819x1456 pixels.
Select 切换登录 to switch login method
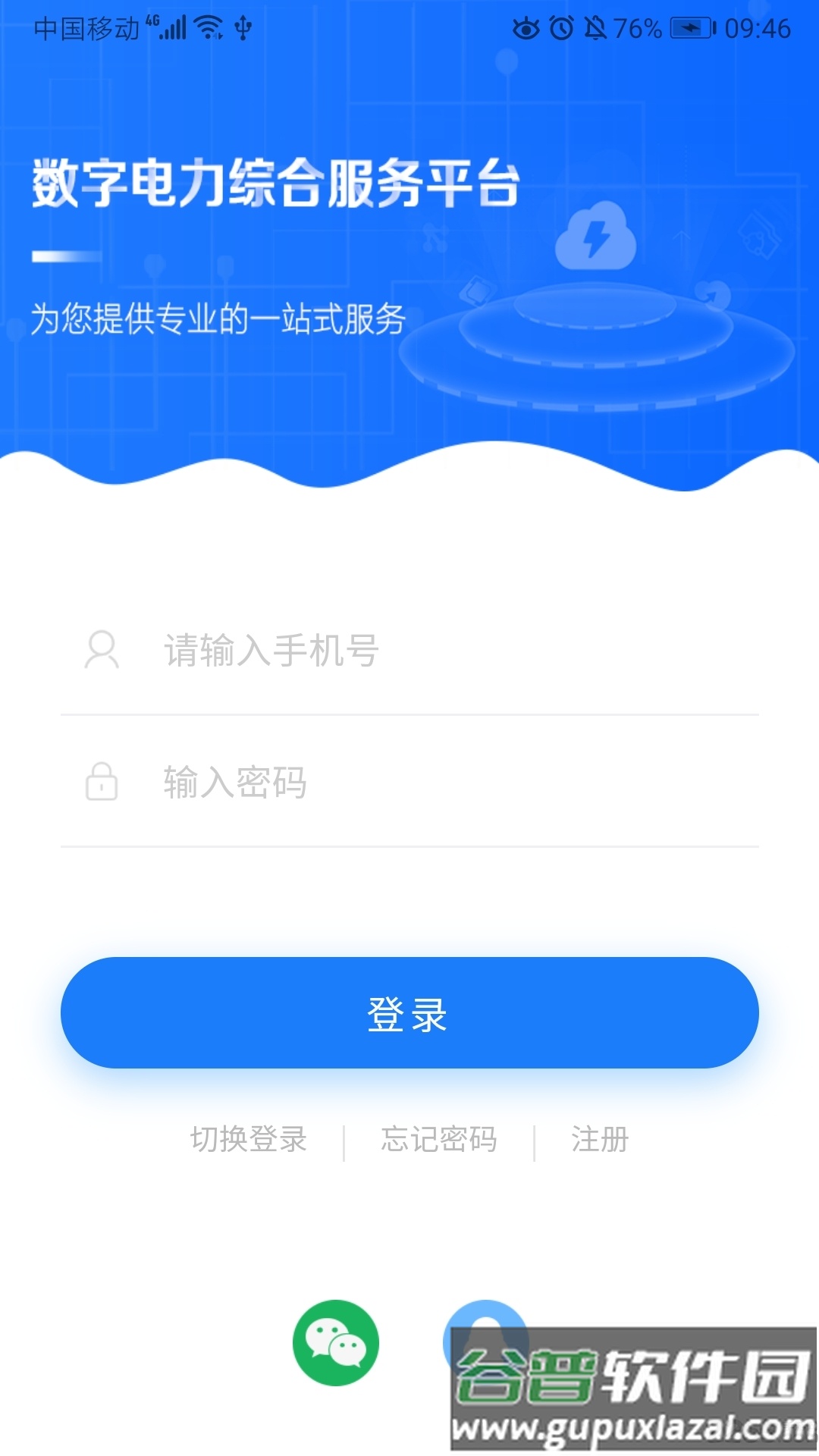249,1139
